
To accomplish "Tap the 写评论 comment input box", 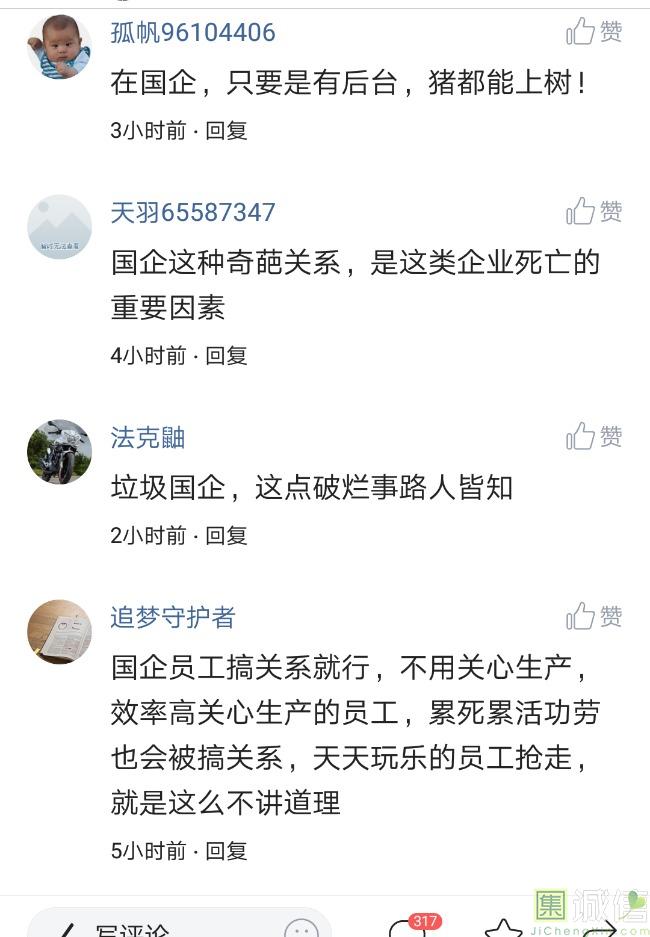I will [x=150, y=928].
